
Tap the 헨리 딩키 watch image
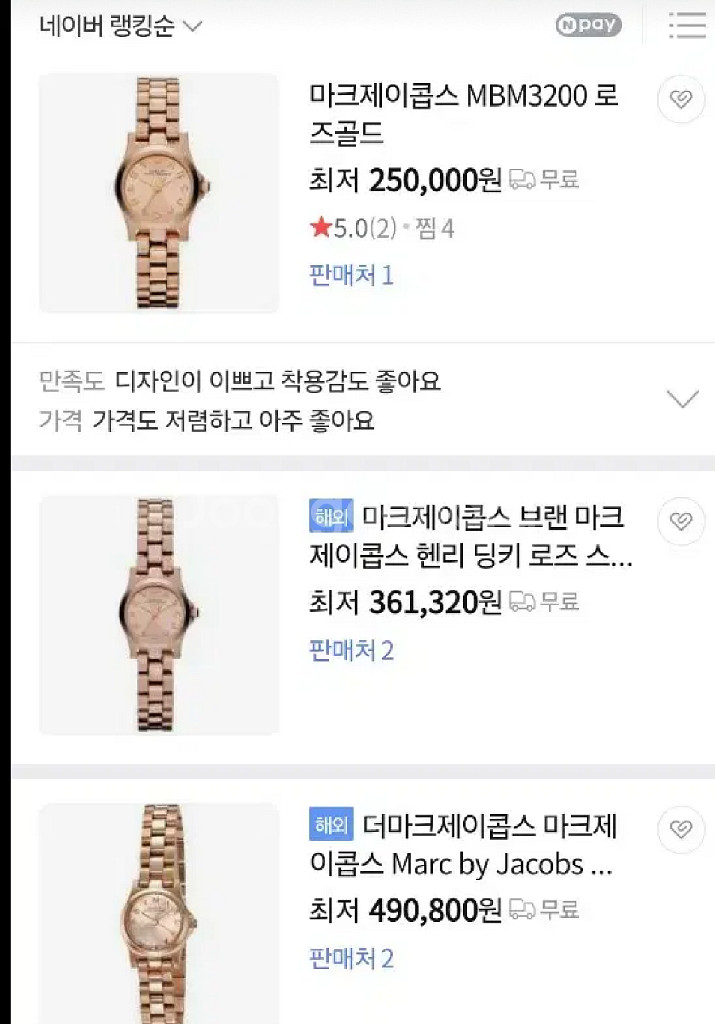pos(159,614)
